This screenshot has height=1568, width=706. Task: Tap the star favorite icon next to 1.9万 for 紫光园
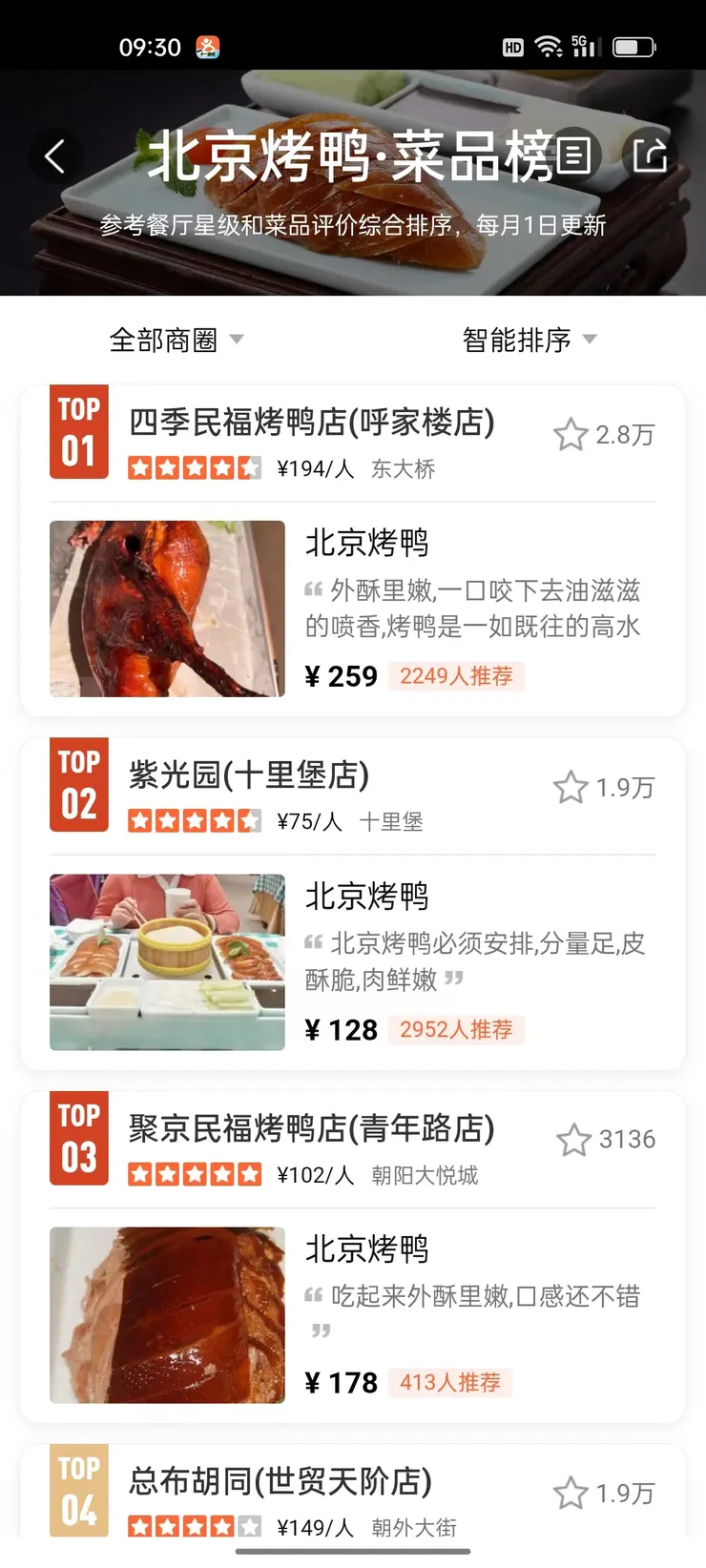pos(570,787)
